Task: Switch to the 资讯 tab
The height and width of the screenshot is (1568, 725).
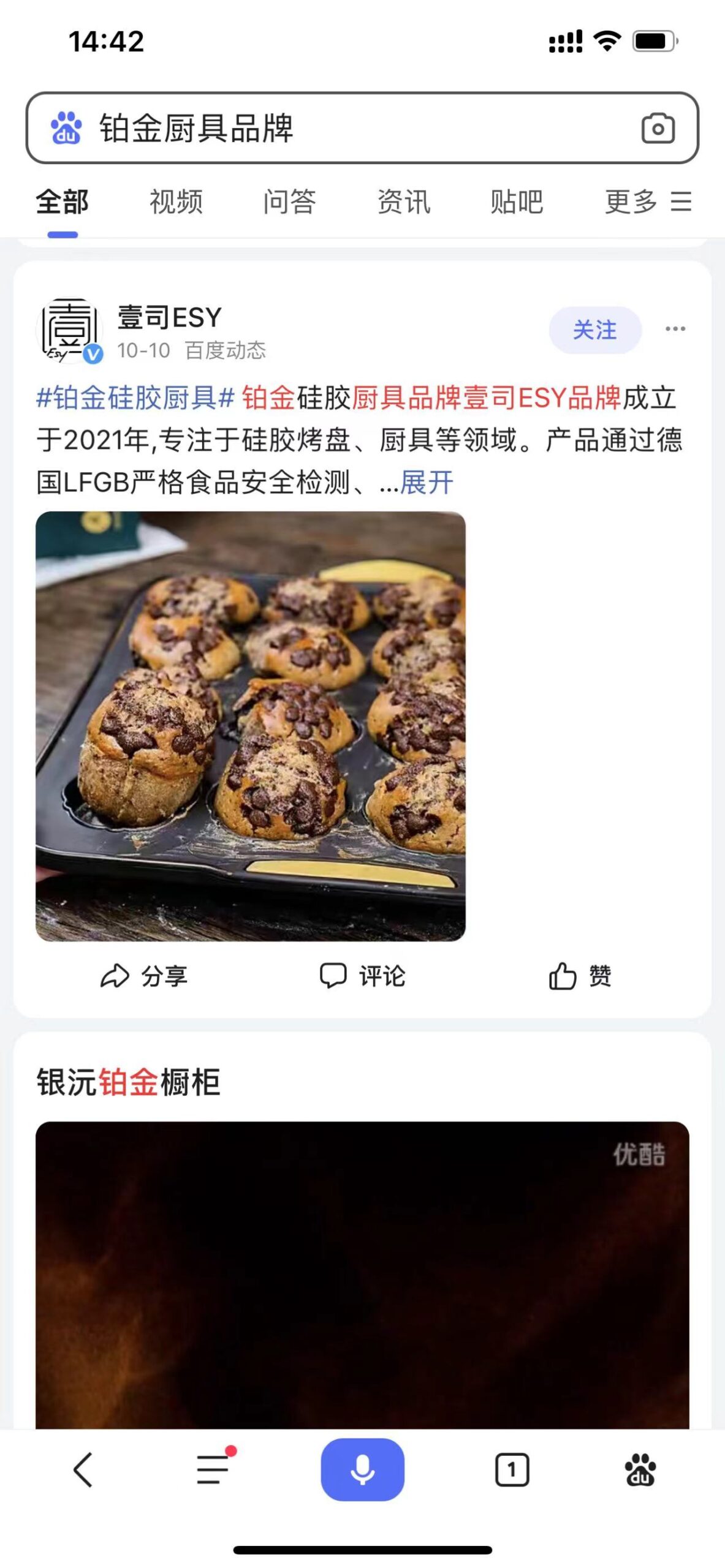Action: click(403, 202)
